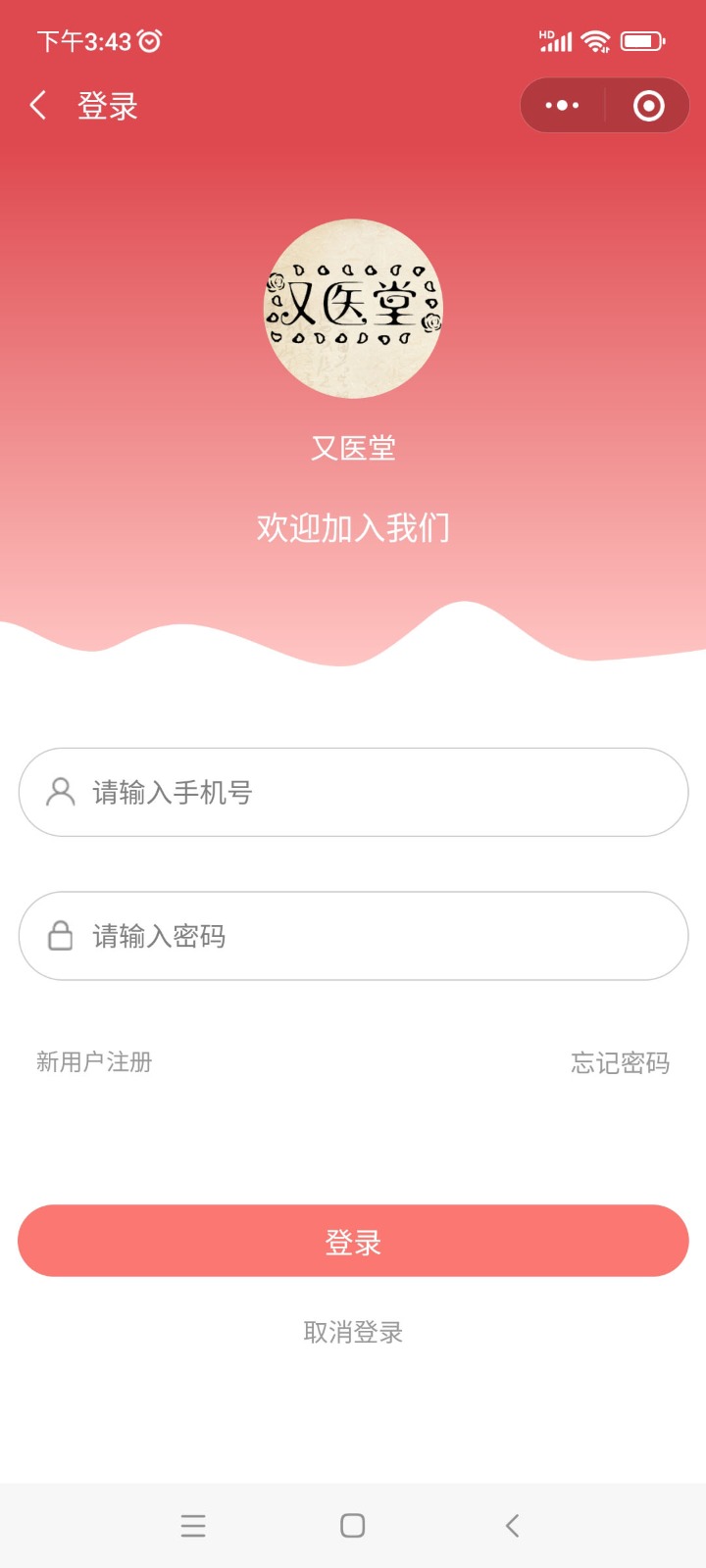
Task: Choose 取消登录 to cancel login
Action: (x=353, y=1333)
